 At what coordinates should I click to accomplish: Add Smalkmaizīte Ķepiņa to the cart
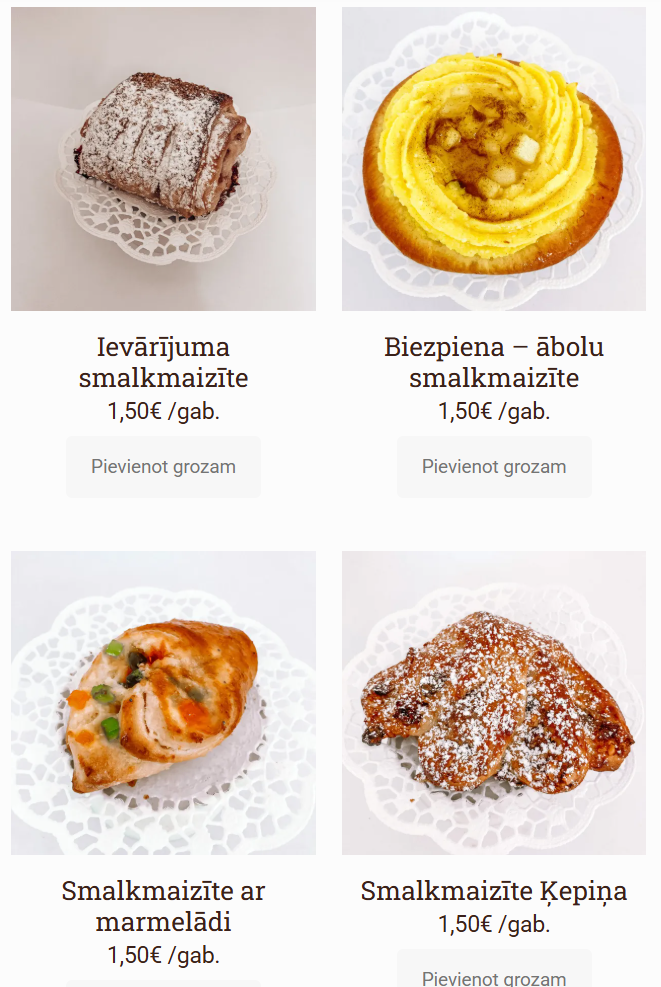(x=494, y=976)
